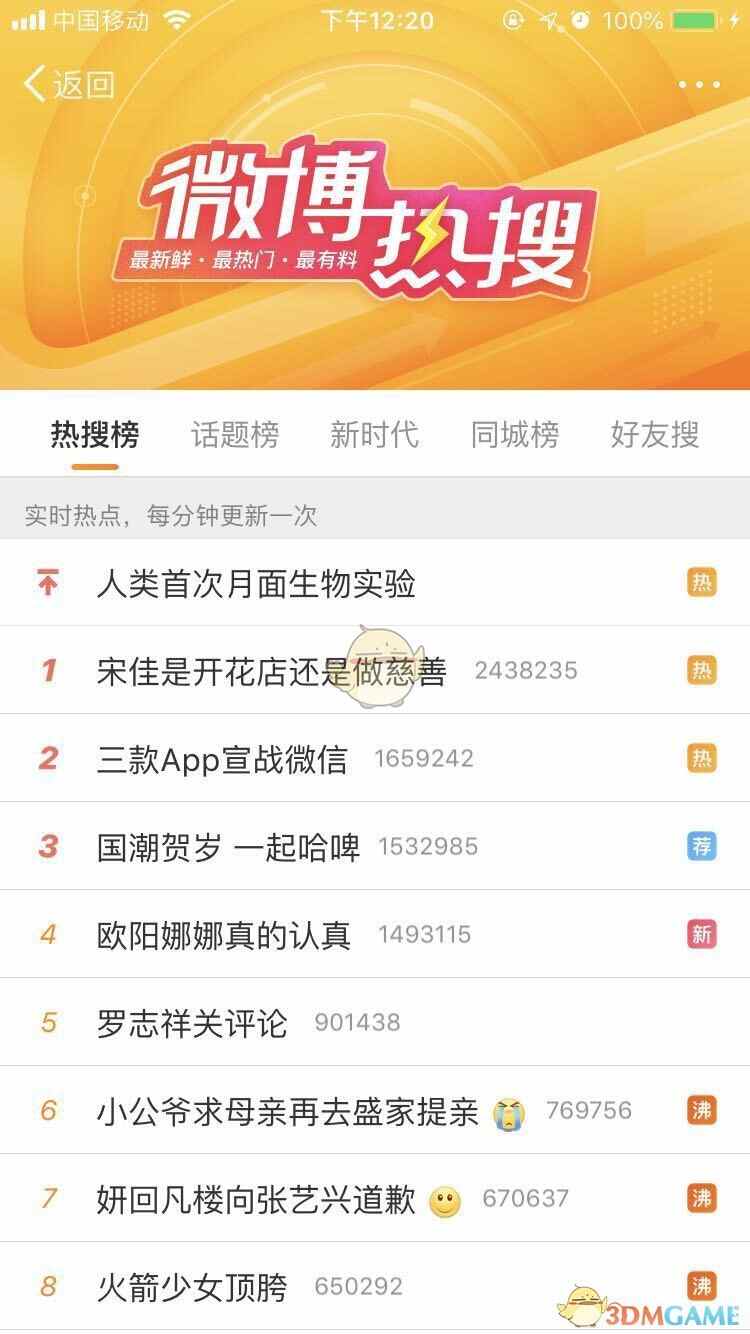The height and width of the screenshot is (1334, 750).
Task: Open topic 妍回凡楼向张艺兴道歉
Action: [x=256, y=1199]
